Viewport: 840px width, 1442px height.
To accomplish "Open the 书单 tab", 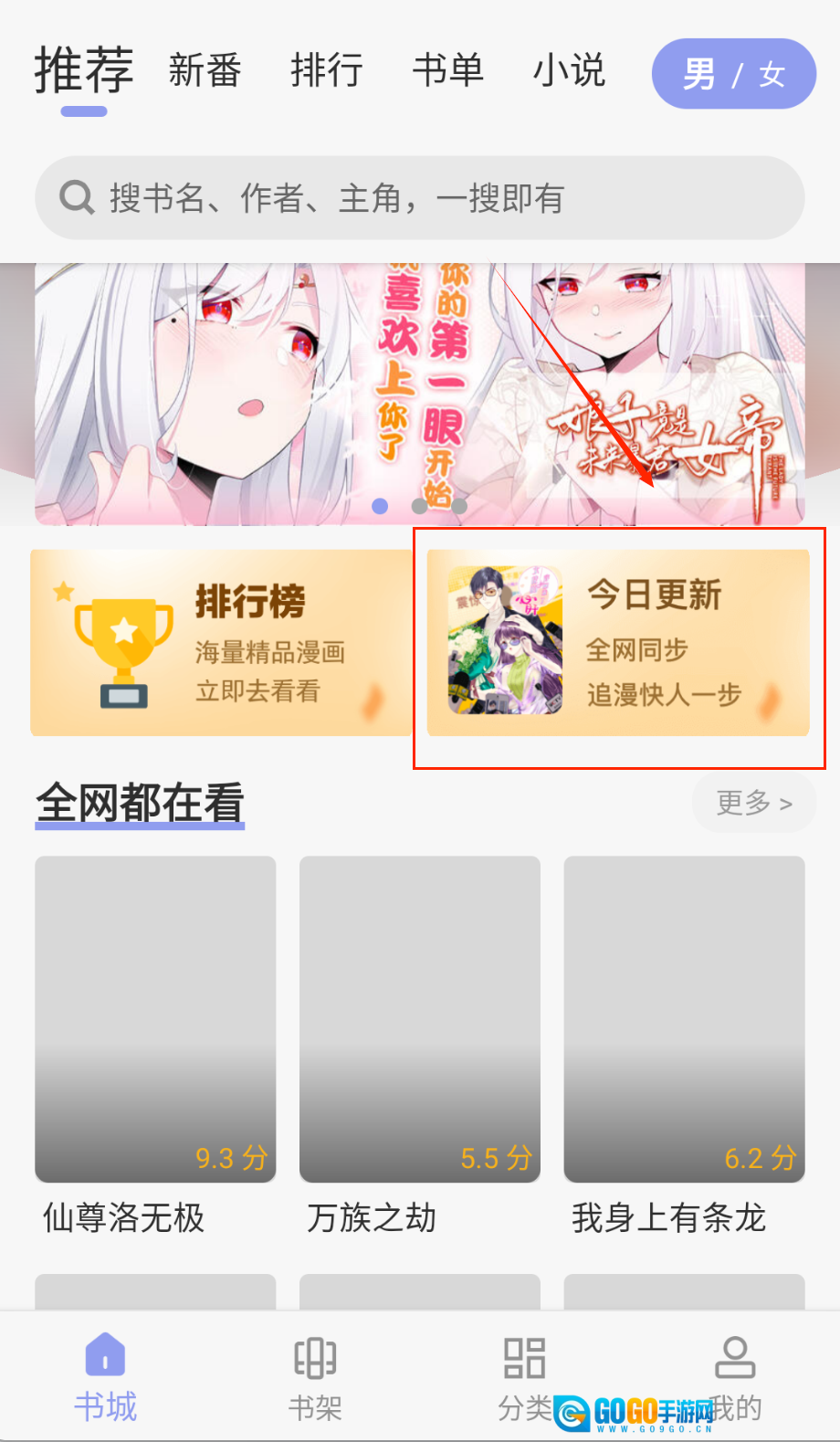I will pos(447,70).
